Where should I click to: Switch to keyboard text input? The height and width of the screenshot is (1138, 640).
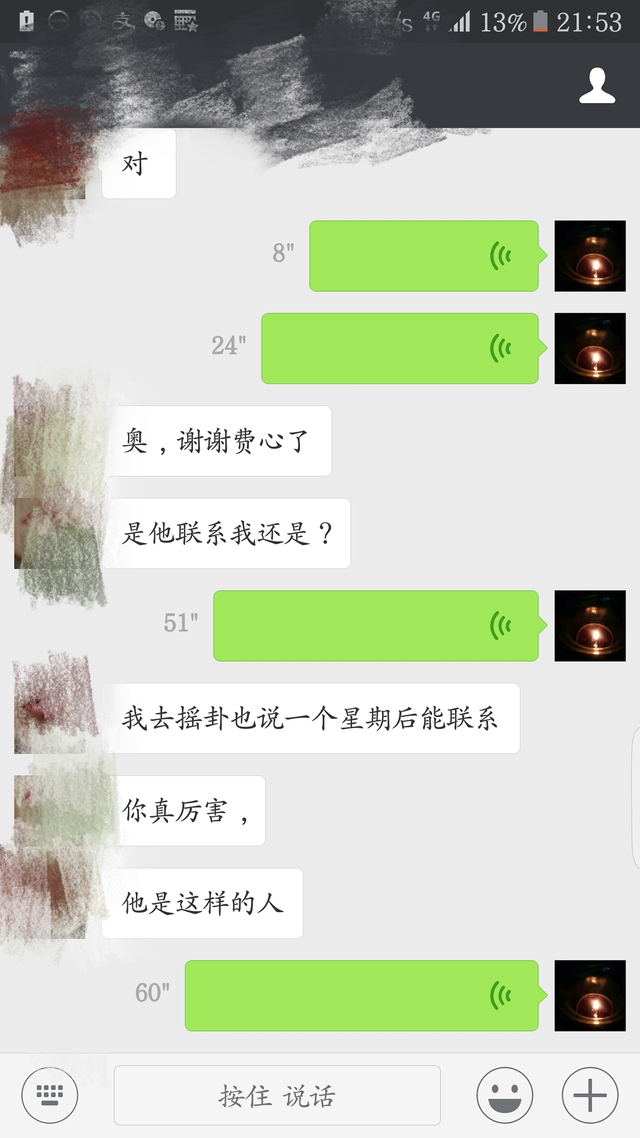pos(49,1095)
